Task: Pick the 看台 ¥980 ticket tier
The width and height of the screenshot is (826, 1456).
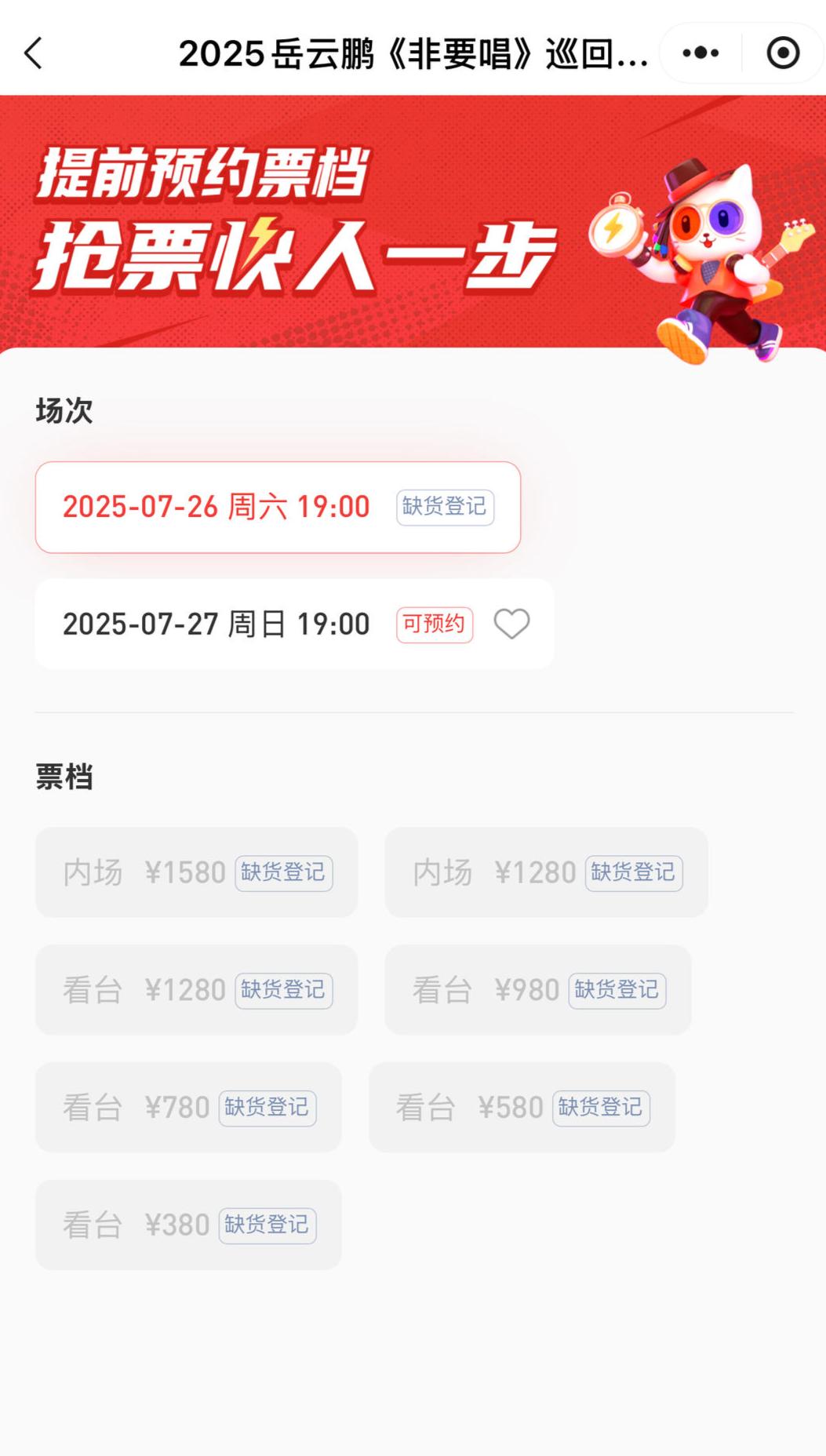Action: (x=537, y=990)
